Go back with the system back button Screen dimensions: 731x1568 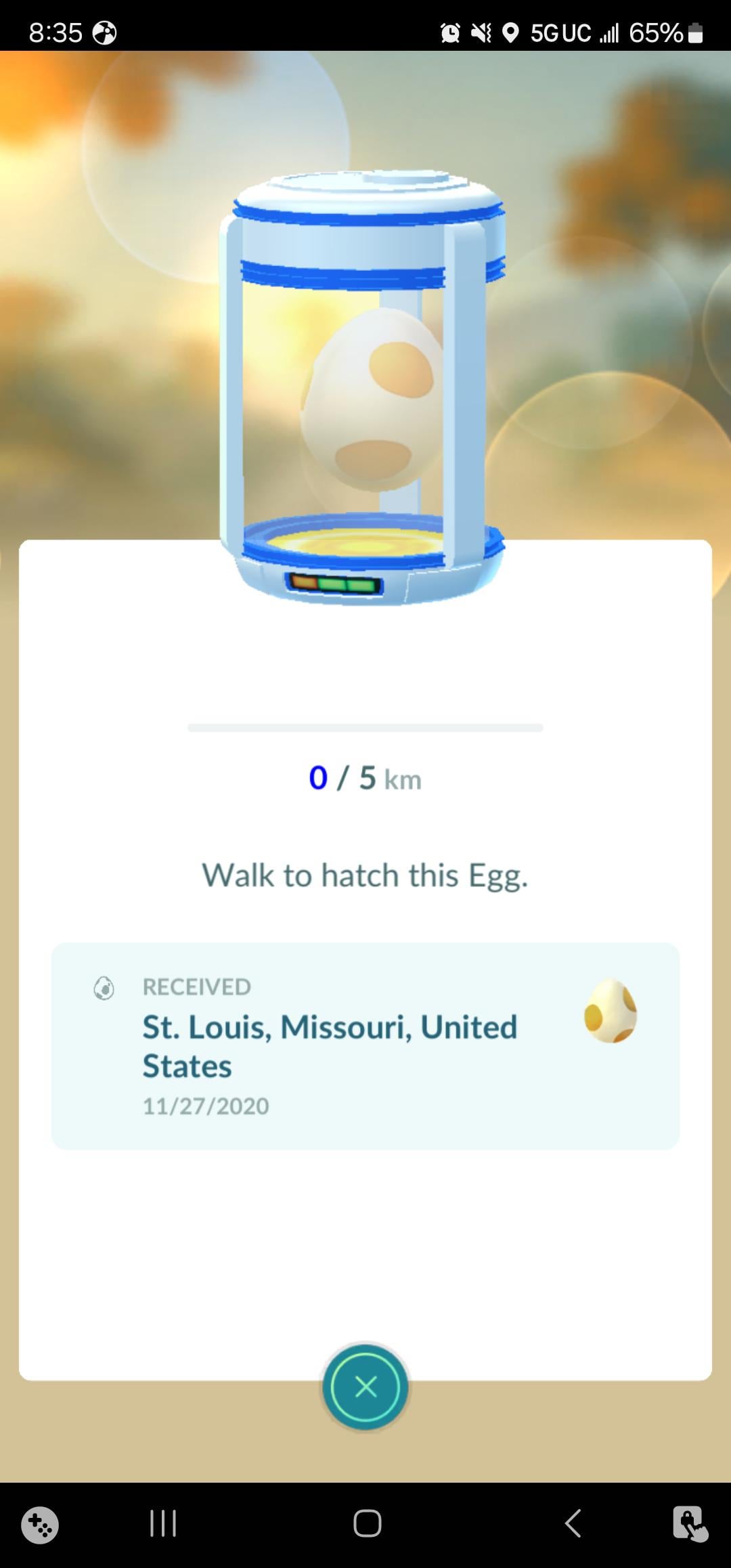pyautogui.click(x=573, y=1524)
